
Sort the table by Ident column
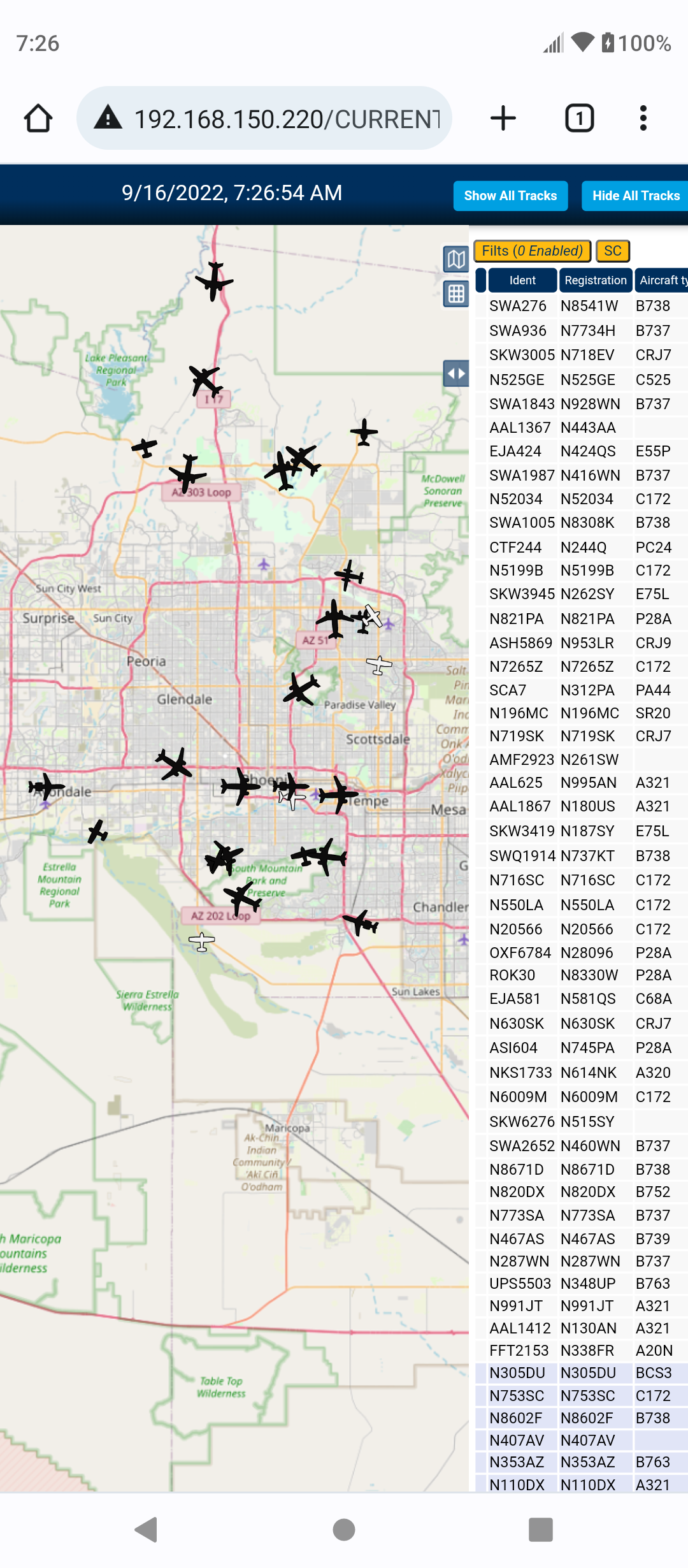pyautogui.click(x=522, y=280)
